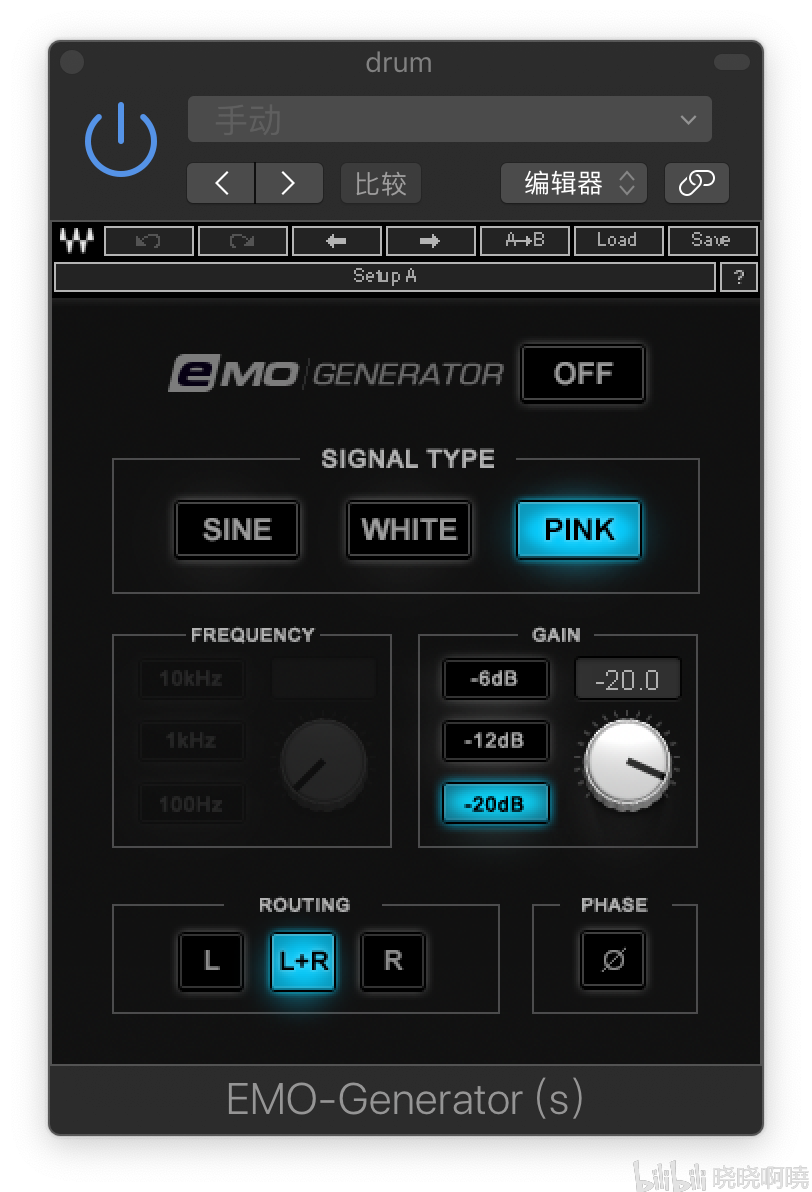Open the question mark help button
This screenshot has height=1192, width=812.
pos(739,277)
